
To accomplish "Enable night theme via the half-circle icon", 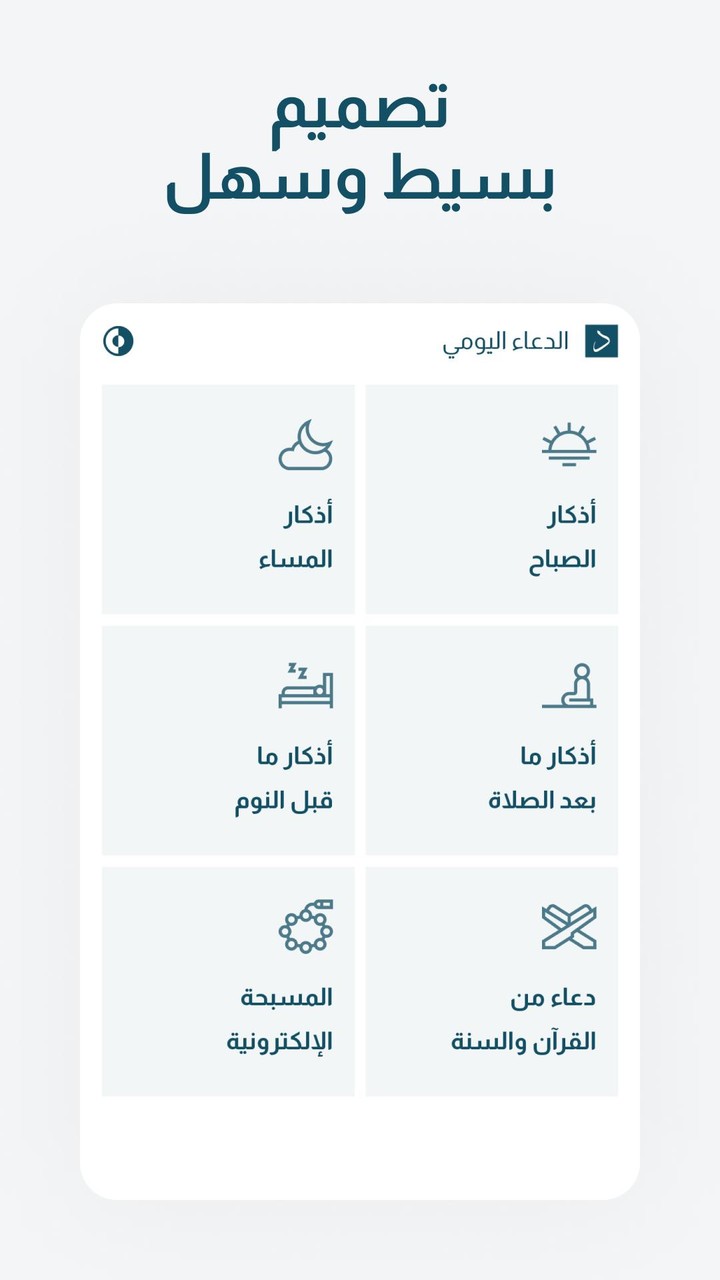I will [x=119, y=340].
